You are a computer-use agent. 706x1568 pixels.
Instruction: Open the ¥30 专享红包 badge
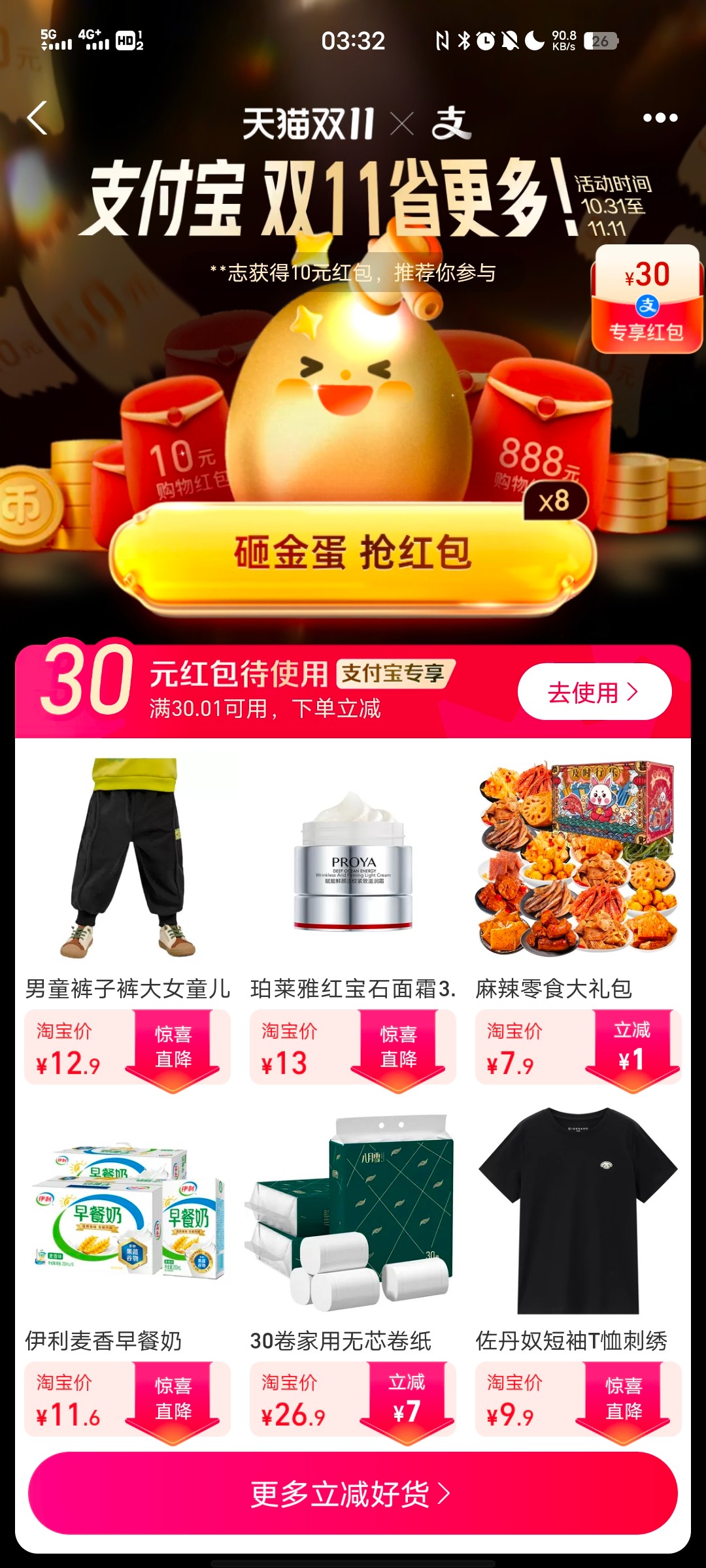pyautogui.click(x=646, y=299)
